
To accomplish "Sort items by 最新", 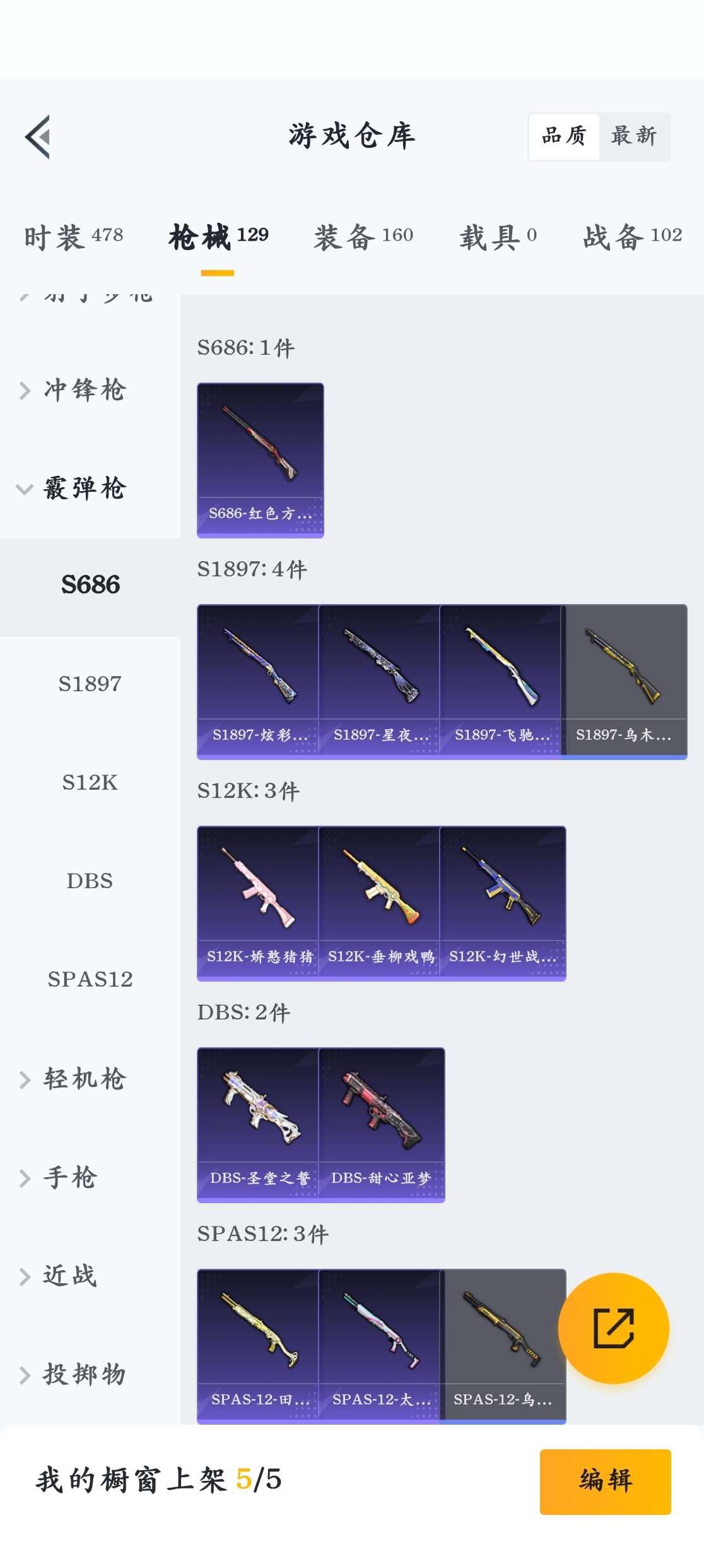I will [x=633, y=136].
